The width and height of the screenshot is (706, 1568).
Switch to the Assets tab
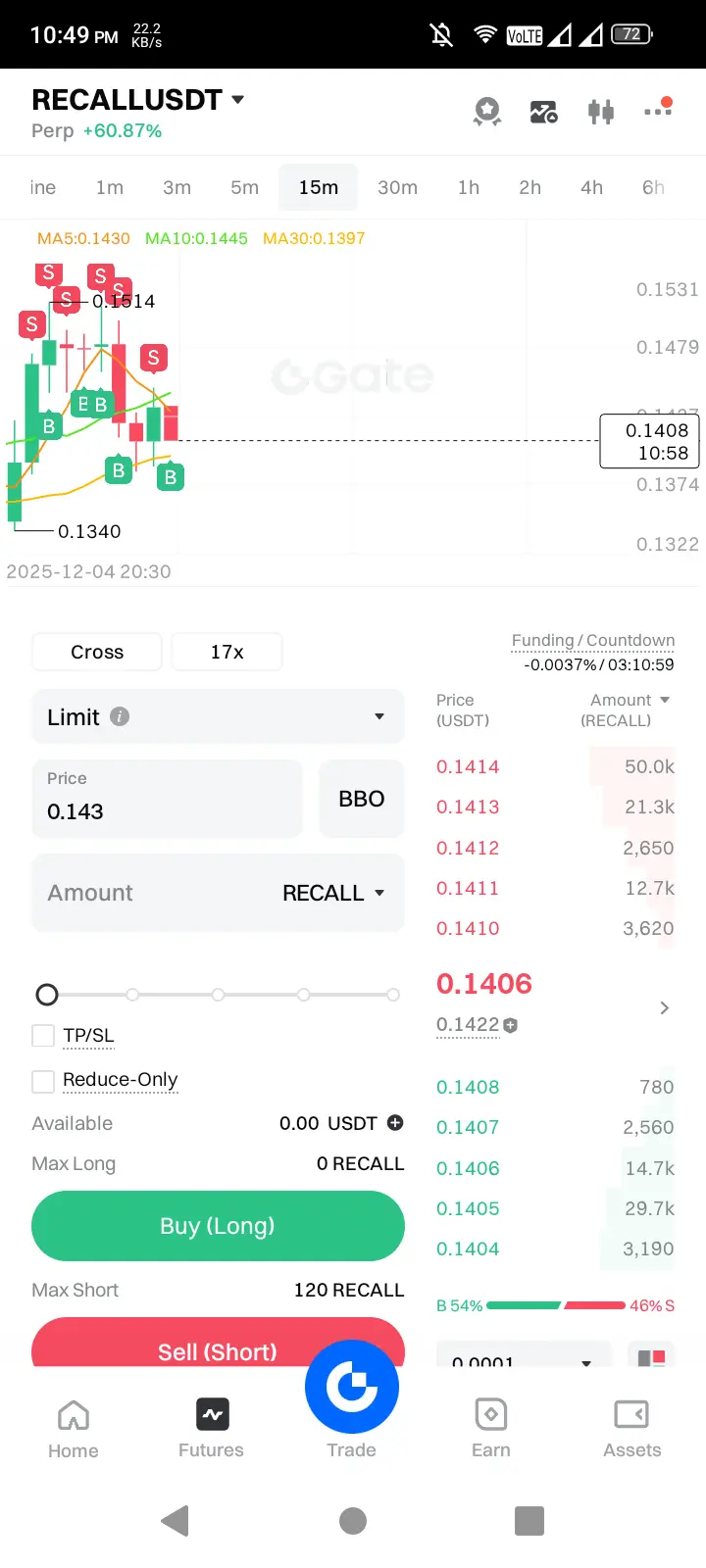(x=631, y=1429)
